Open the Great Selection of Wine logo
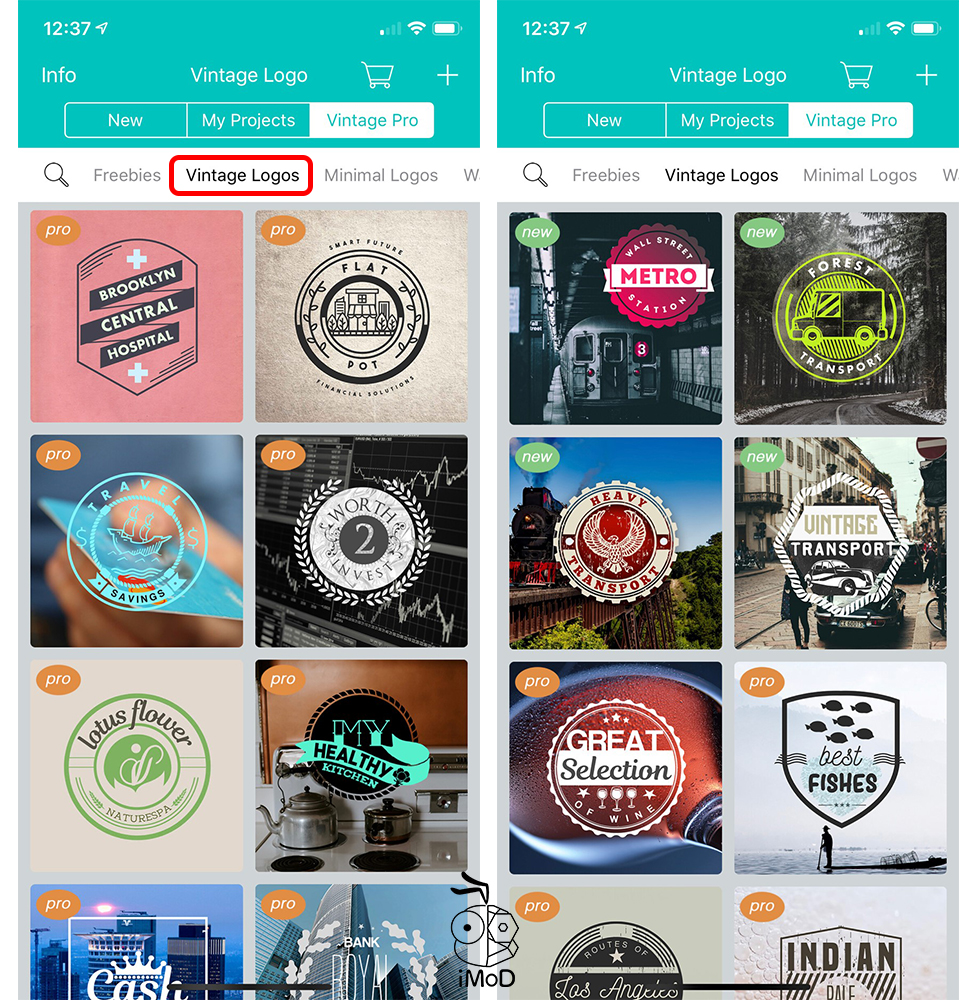The width and height of the screenshot is (973, 1000). (615, 768)
